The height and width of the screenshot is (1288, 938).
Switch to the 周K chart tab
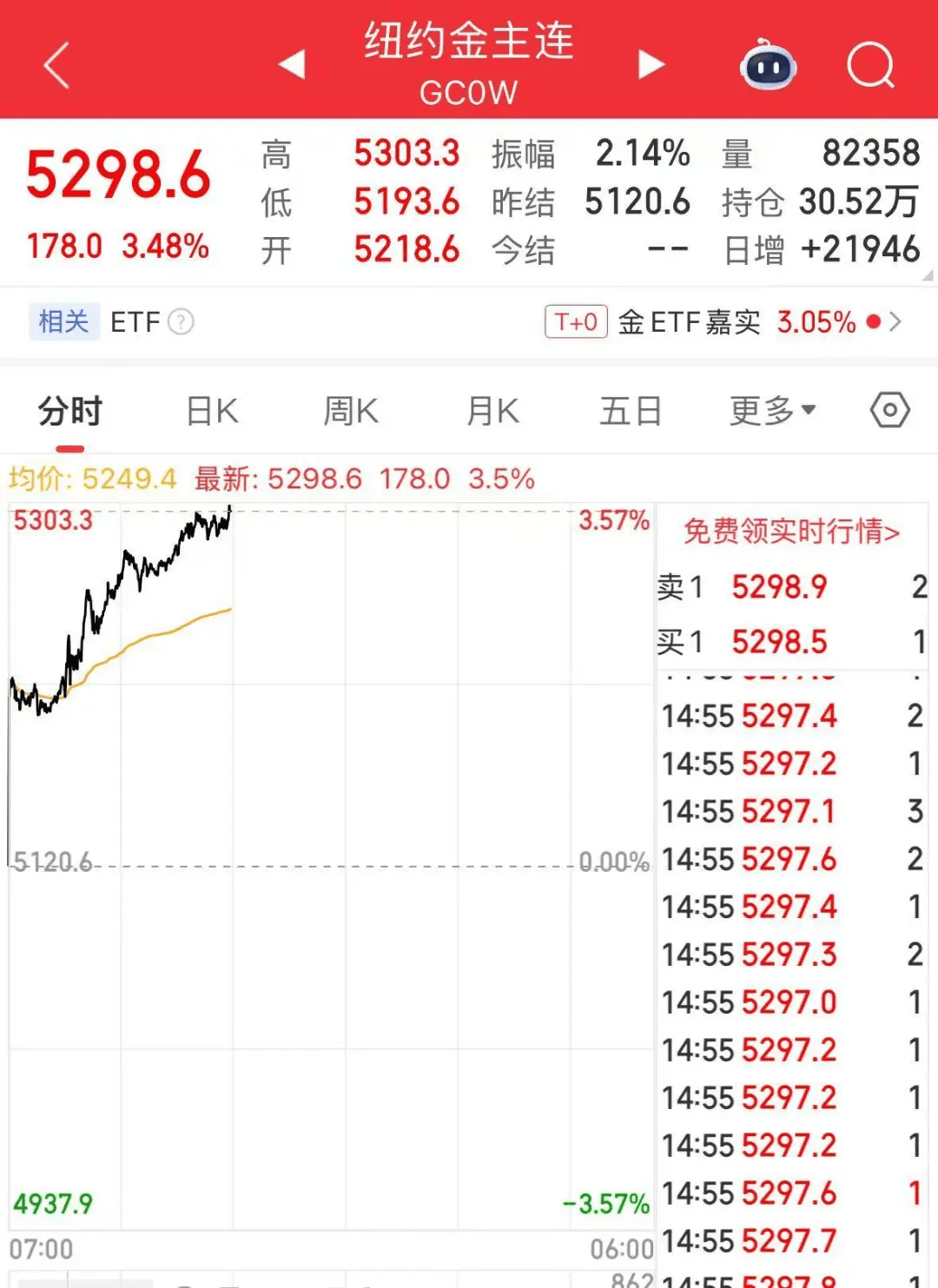click(x=351, y=411)
